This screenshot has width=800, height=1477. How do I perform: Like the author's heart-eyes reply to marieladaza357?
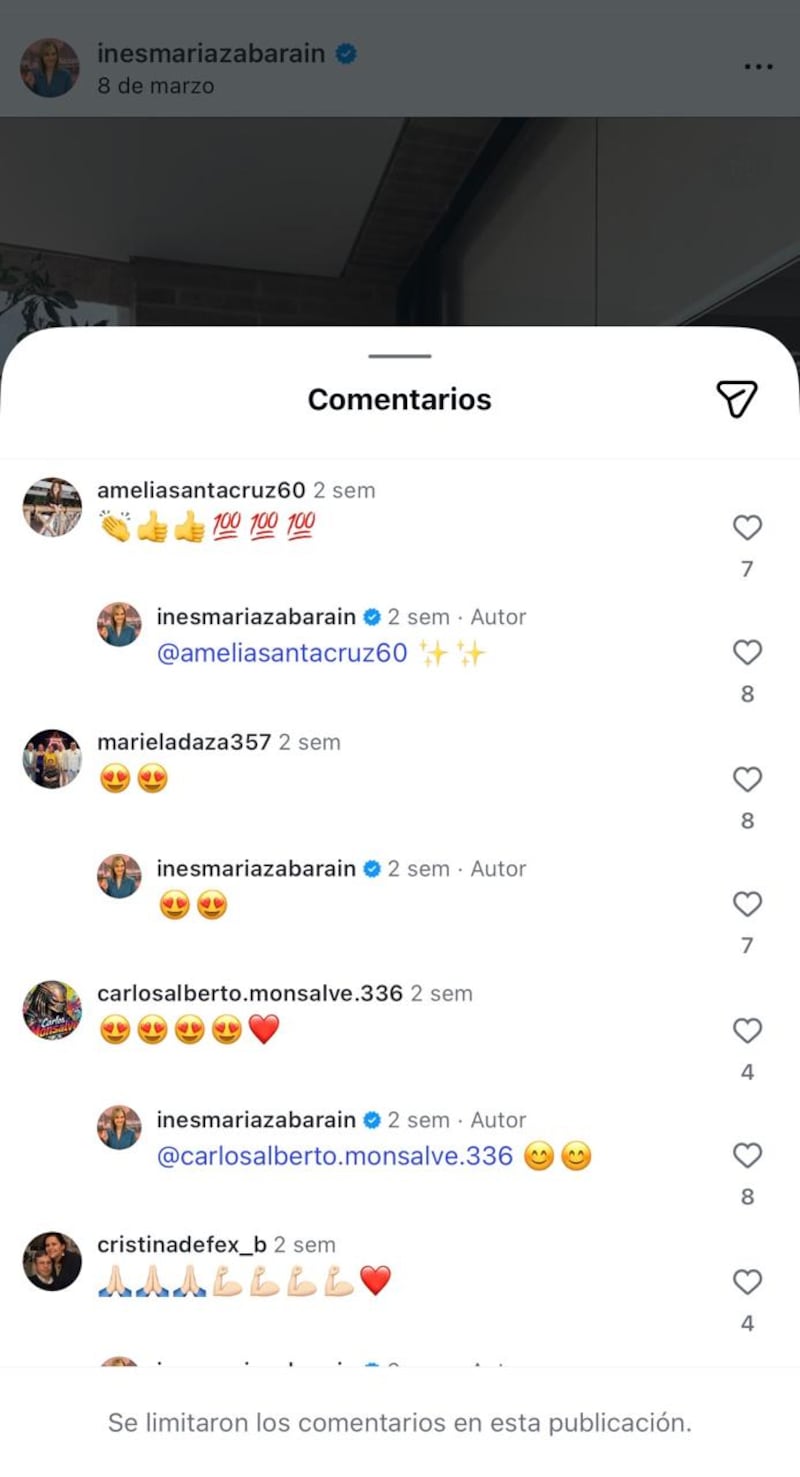click(x=747, y=904)
